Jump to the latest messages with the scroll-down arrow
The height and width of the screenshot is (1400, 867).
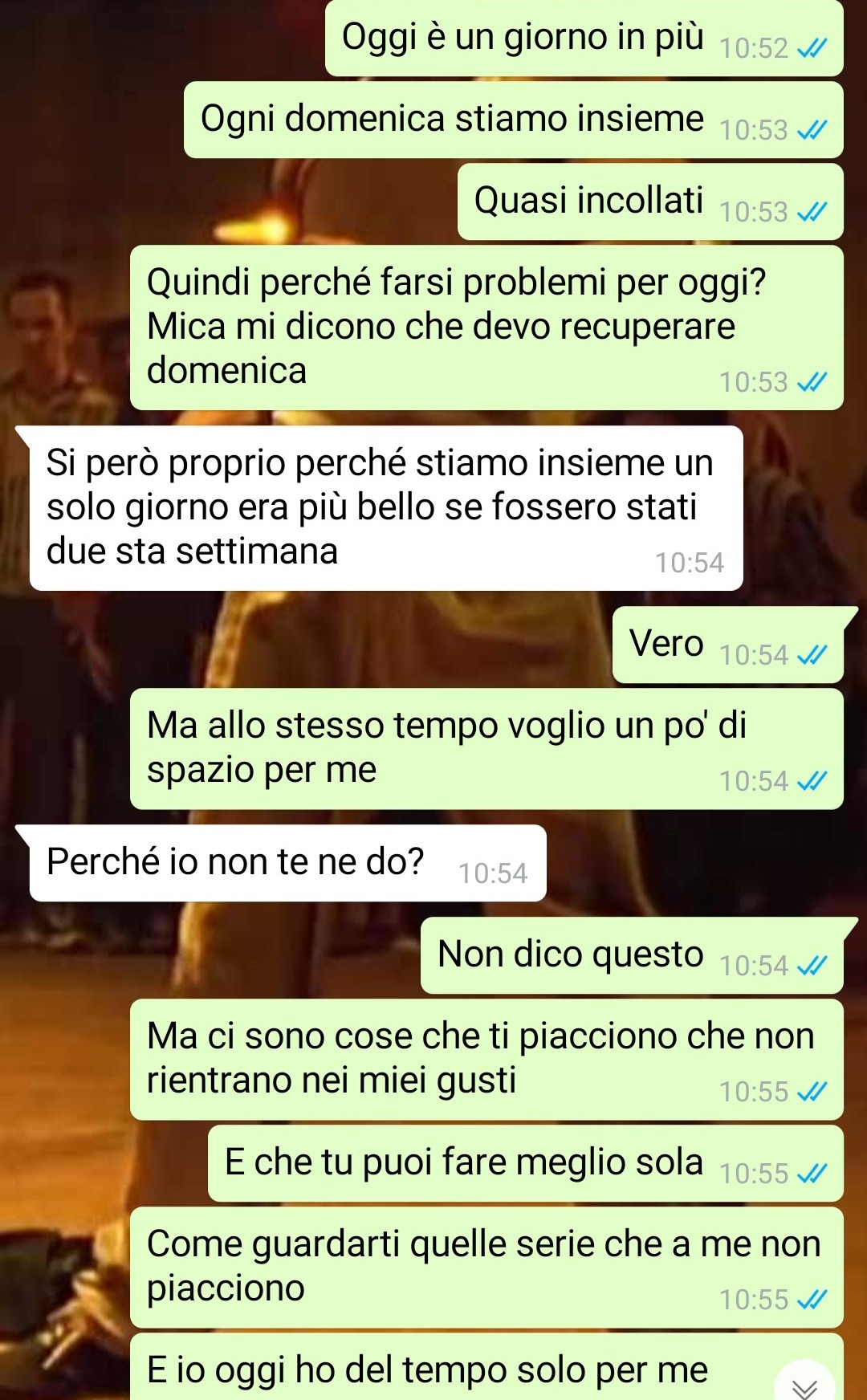pyautogui.click(x=804, y=1382)
